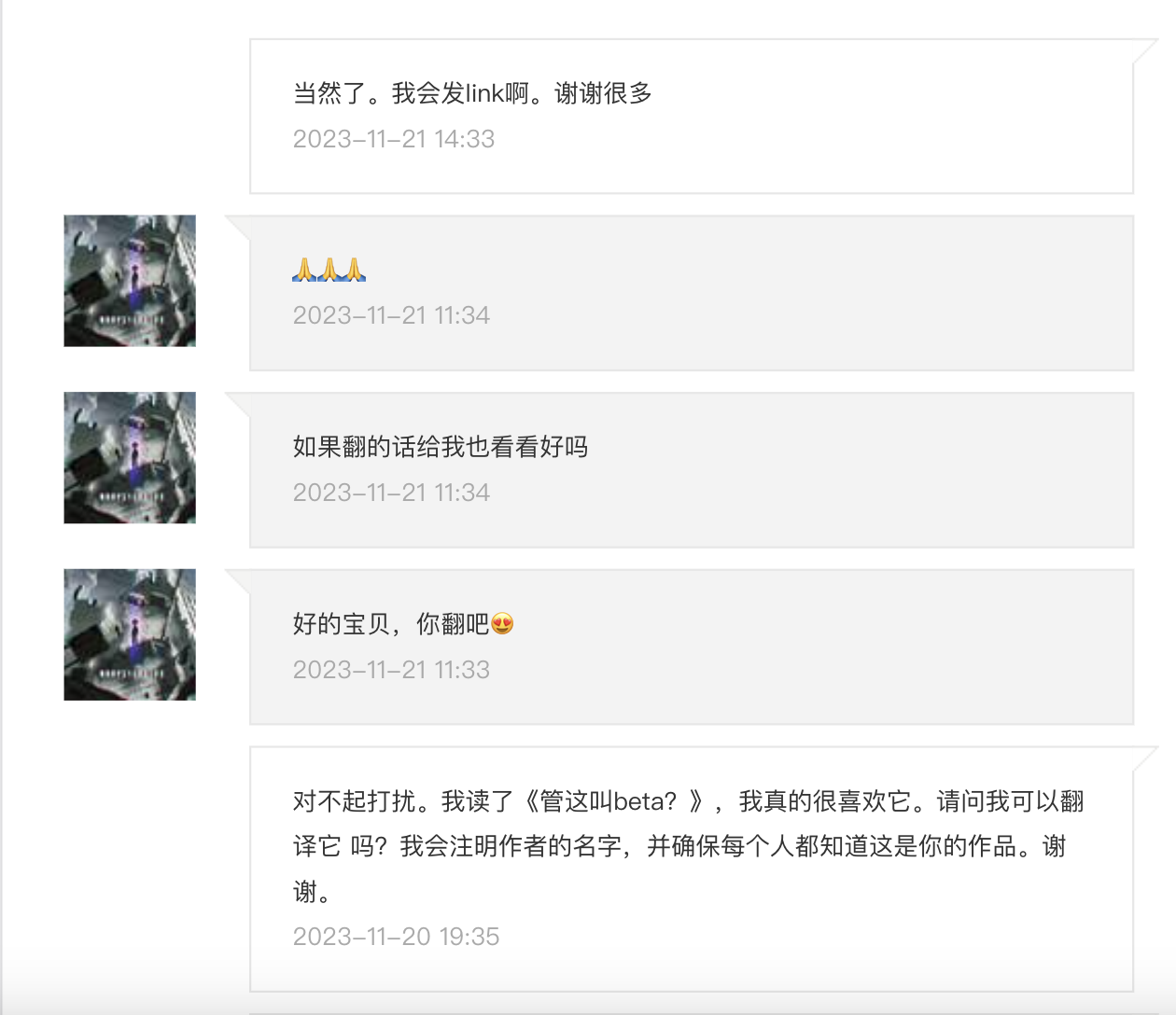
Task: Open sender's avatar beside the praying-hands emoji message
Action: 130,281
